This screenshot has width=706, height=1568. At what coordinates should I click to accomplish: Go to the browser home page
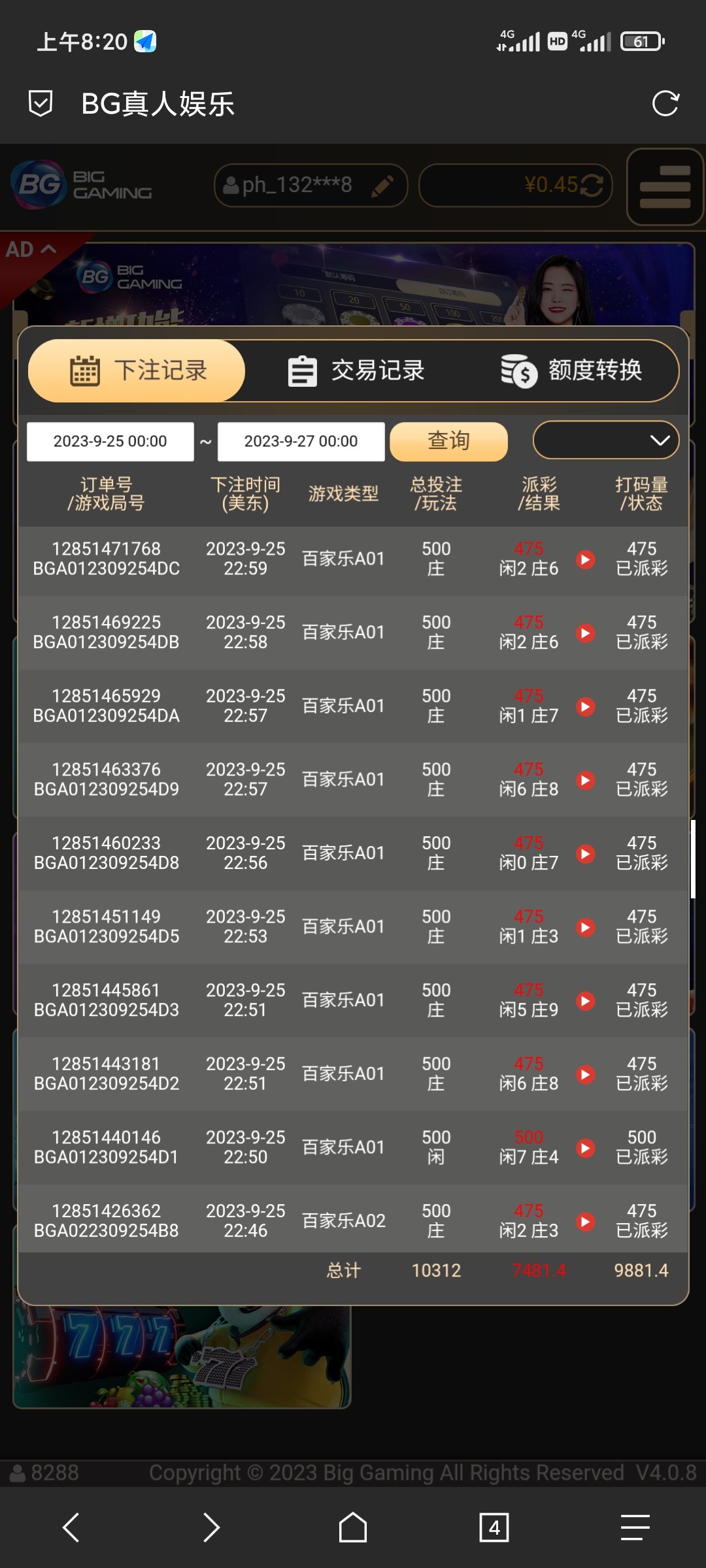tap(353, 1527)
